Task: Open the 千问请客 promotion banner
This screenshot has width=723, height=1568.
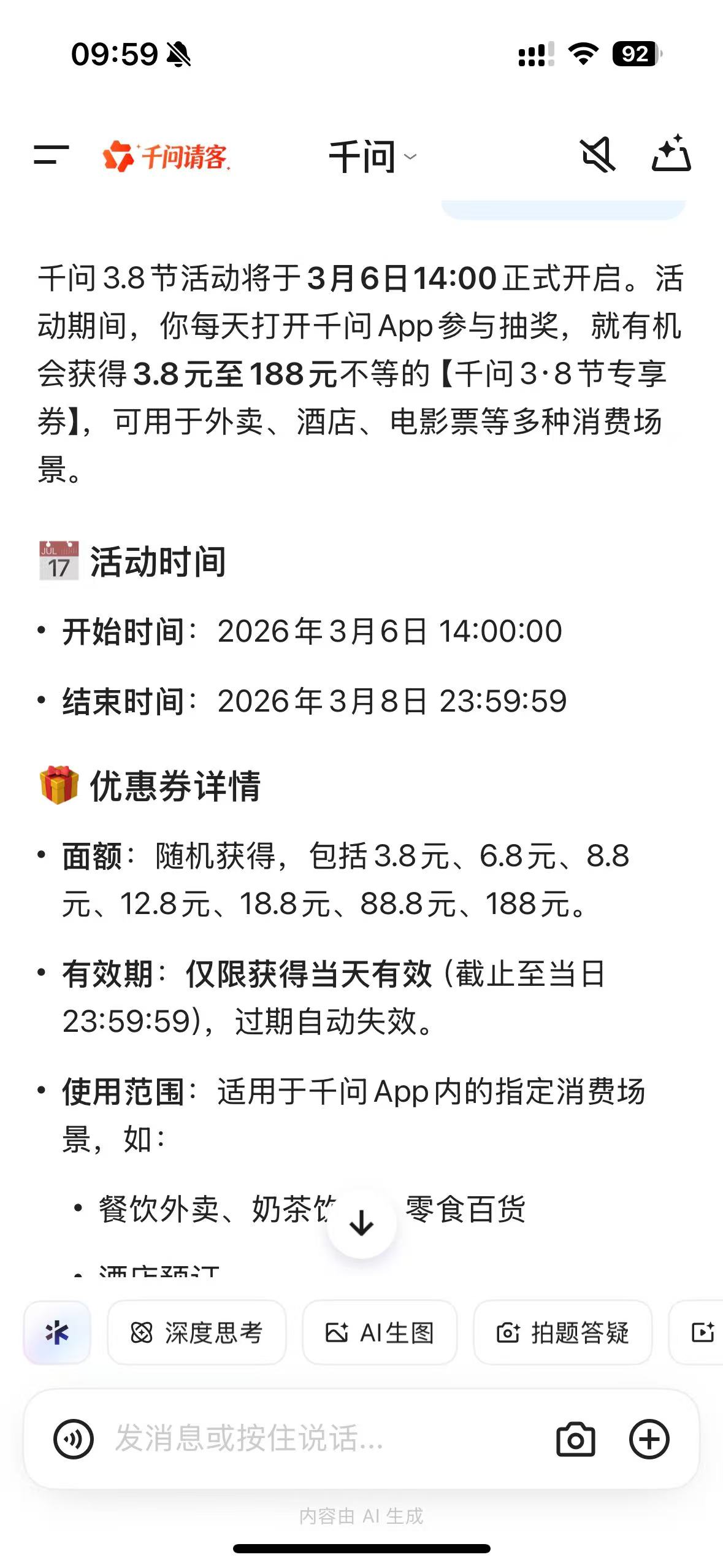Action: point(167,156)
